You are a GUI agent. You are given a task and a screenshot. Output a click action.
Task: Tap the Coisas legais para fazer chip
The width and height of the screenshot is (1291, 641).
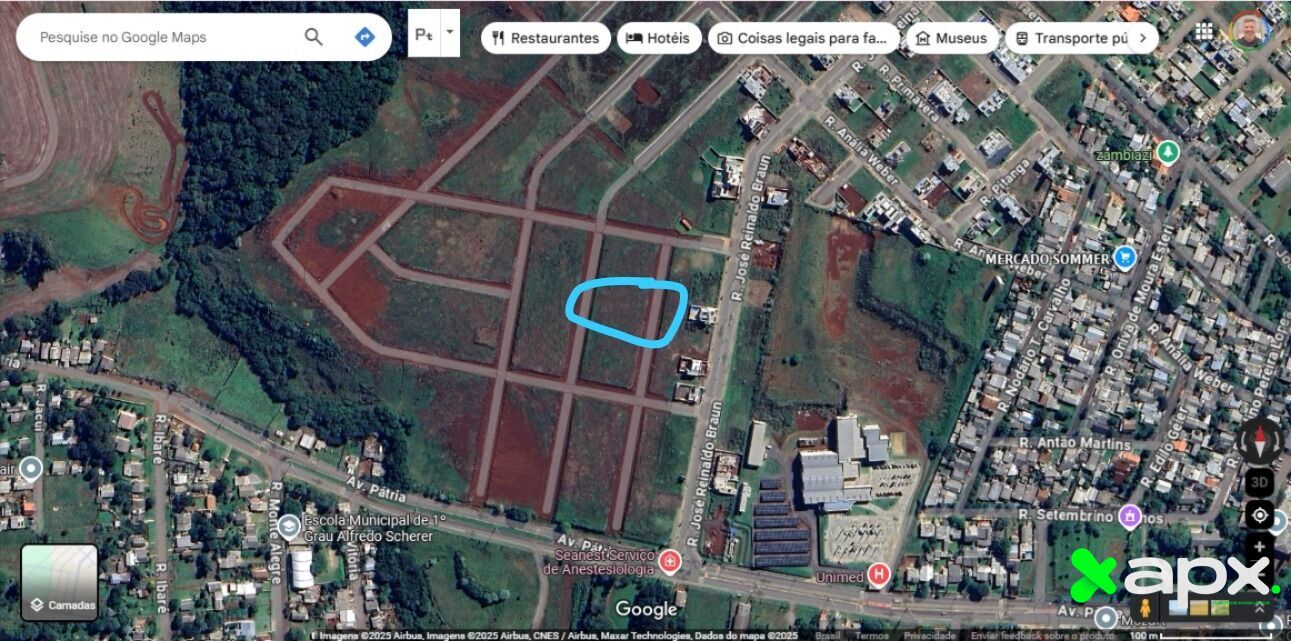pos(803,38)
